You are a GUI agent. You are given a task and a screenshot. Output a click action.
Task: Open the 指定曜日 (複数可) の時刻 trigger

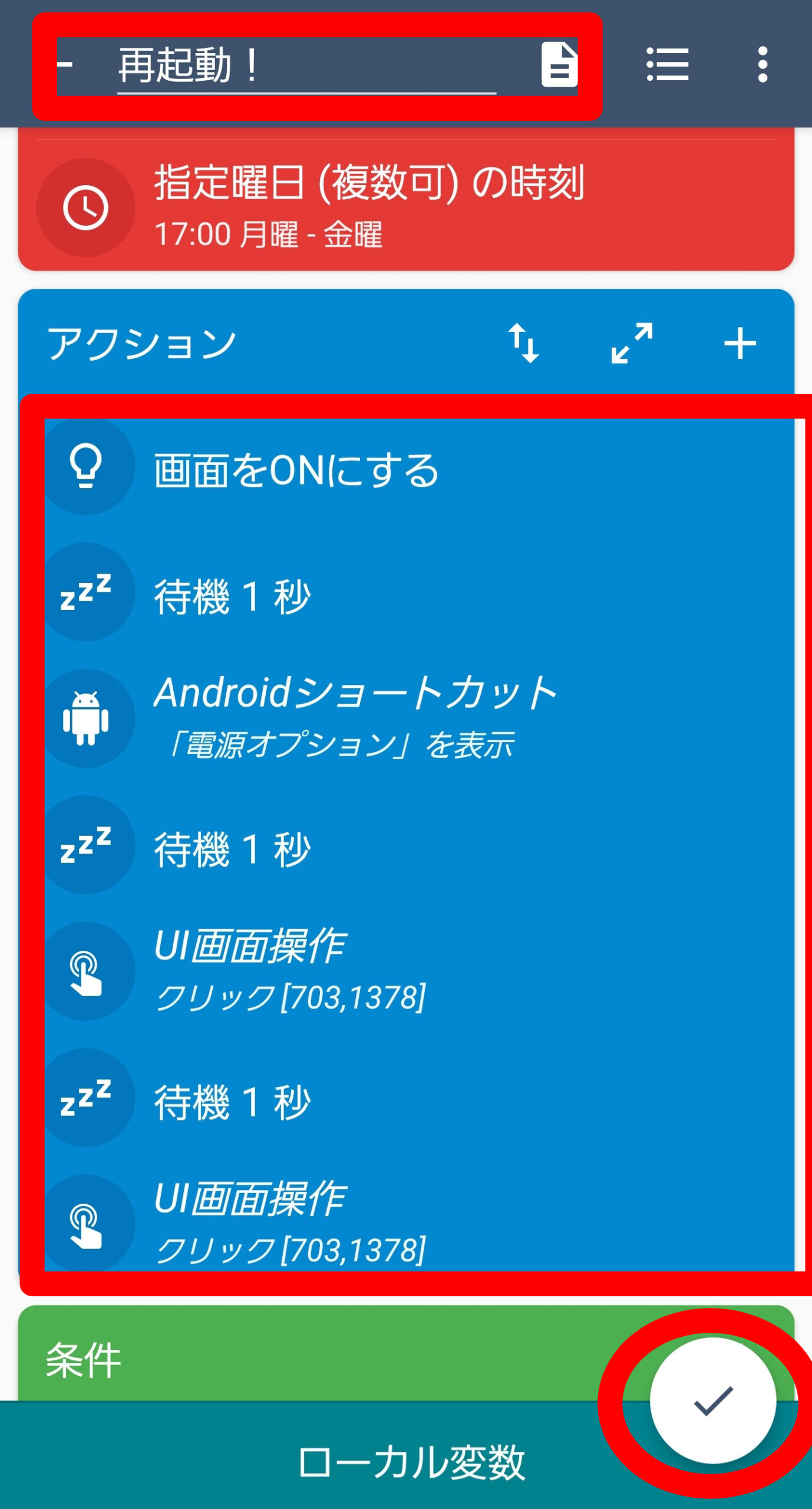pyautogui.click(x=406, y=206)
